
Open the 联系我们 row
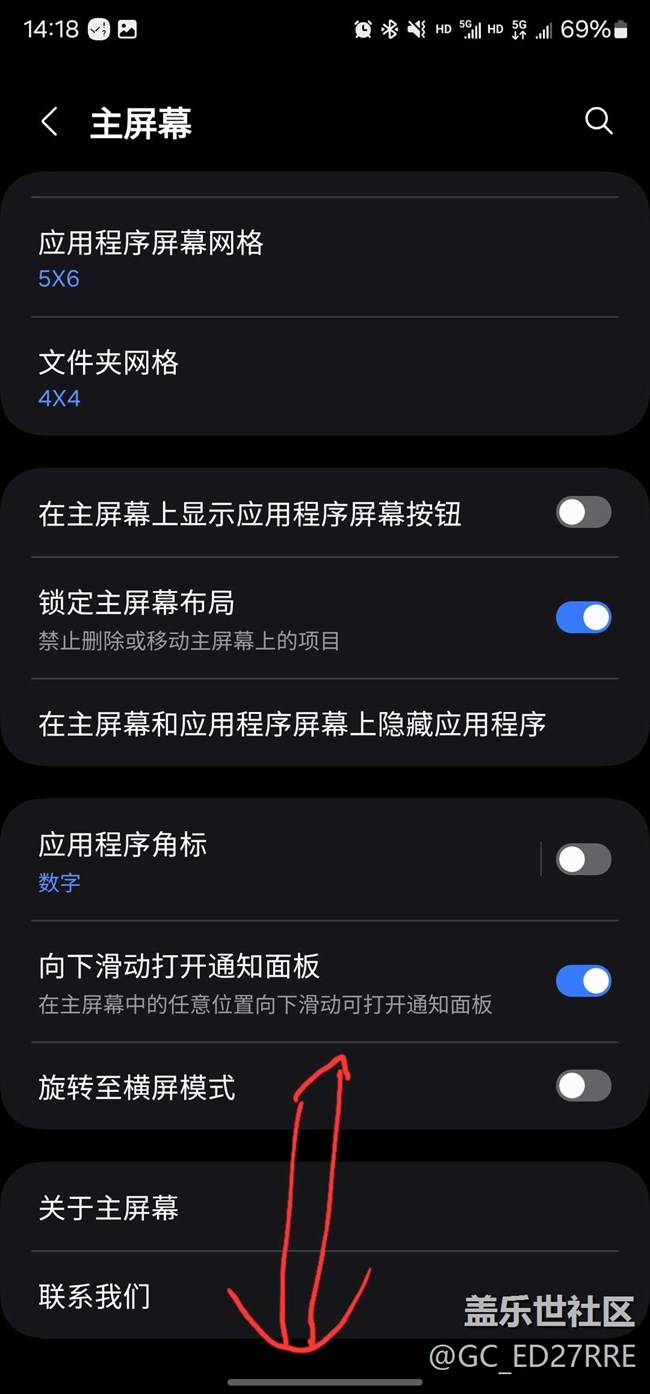point(325,1295)
